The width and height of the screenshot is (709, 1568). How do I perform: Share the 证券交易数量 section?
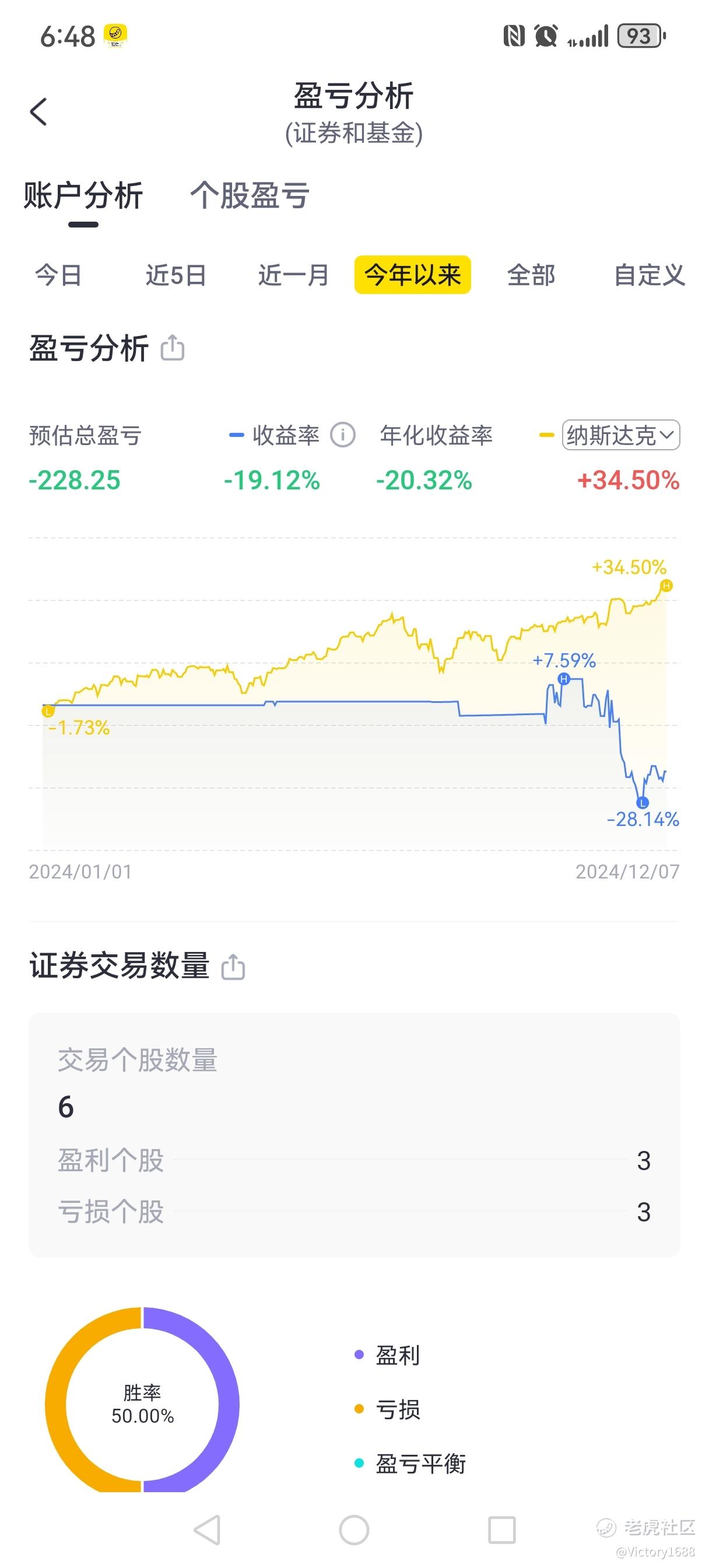[x=233, y=967]
